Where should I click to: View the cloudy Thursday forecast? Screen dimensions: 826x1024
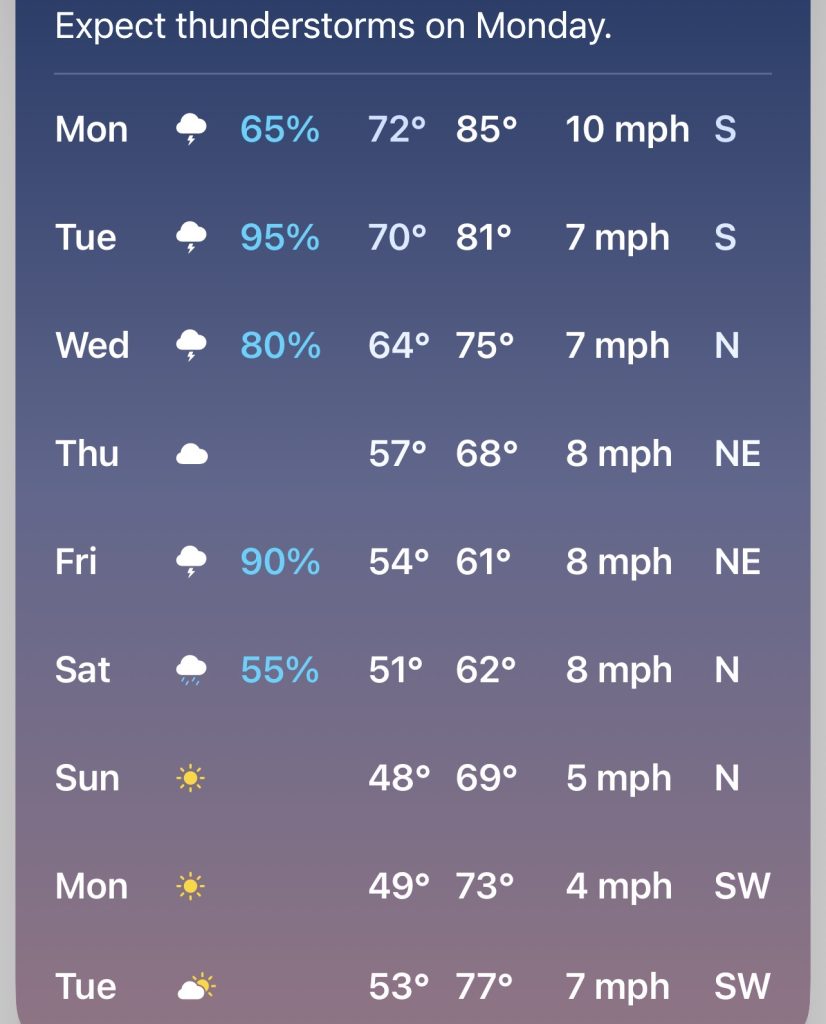pyautogui.click(x=412, y=454)
